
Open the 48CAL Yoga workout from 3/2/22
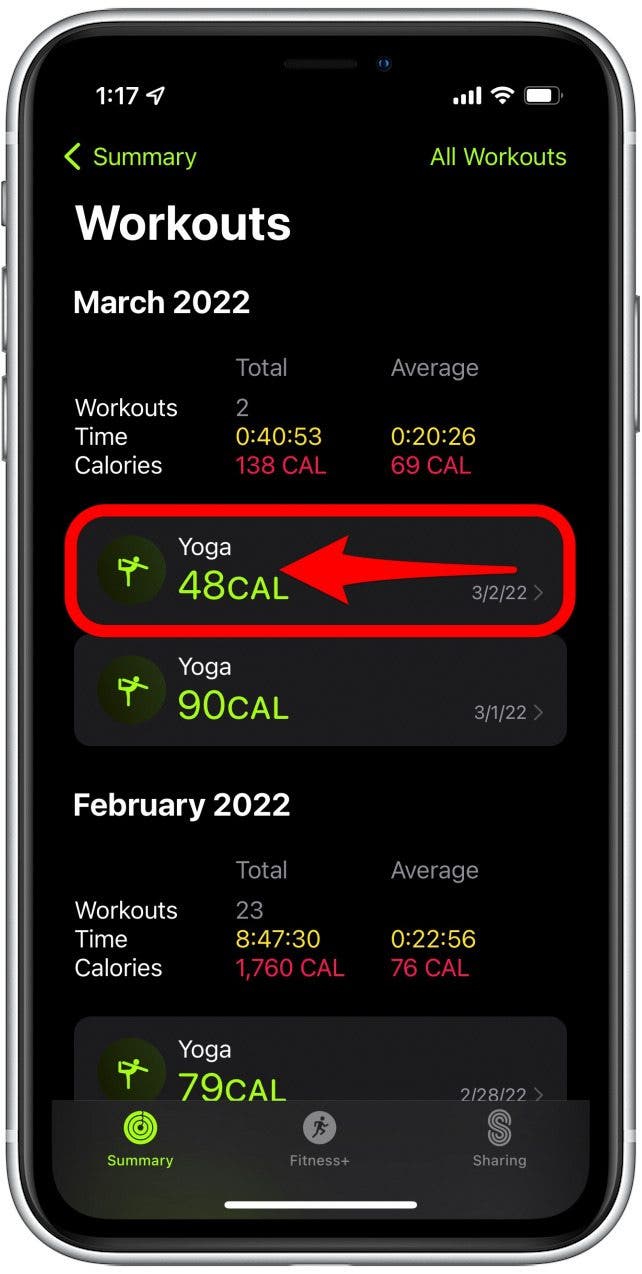[x=320, y=571]
